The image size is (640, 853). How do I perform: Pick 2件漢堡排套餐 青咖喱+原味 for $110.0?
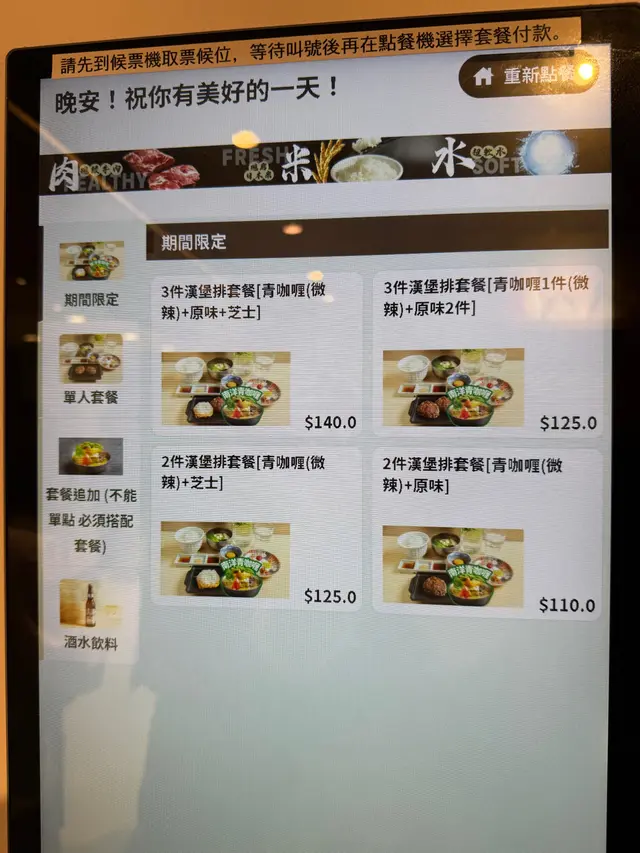coord(488,533)
